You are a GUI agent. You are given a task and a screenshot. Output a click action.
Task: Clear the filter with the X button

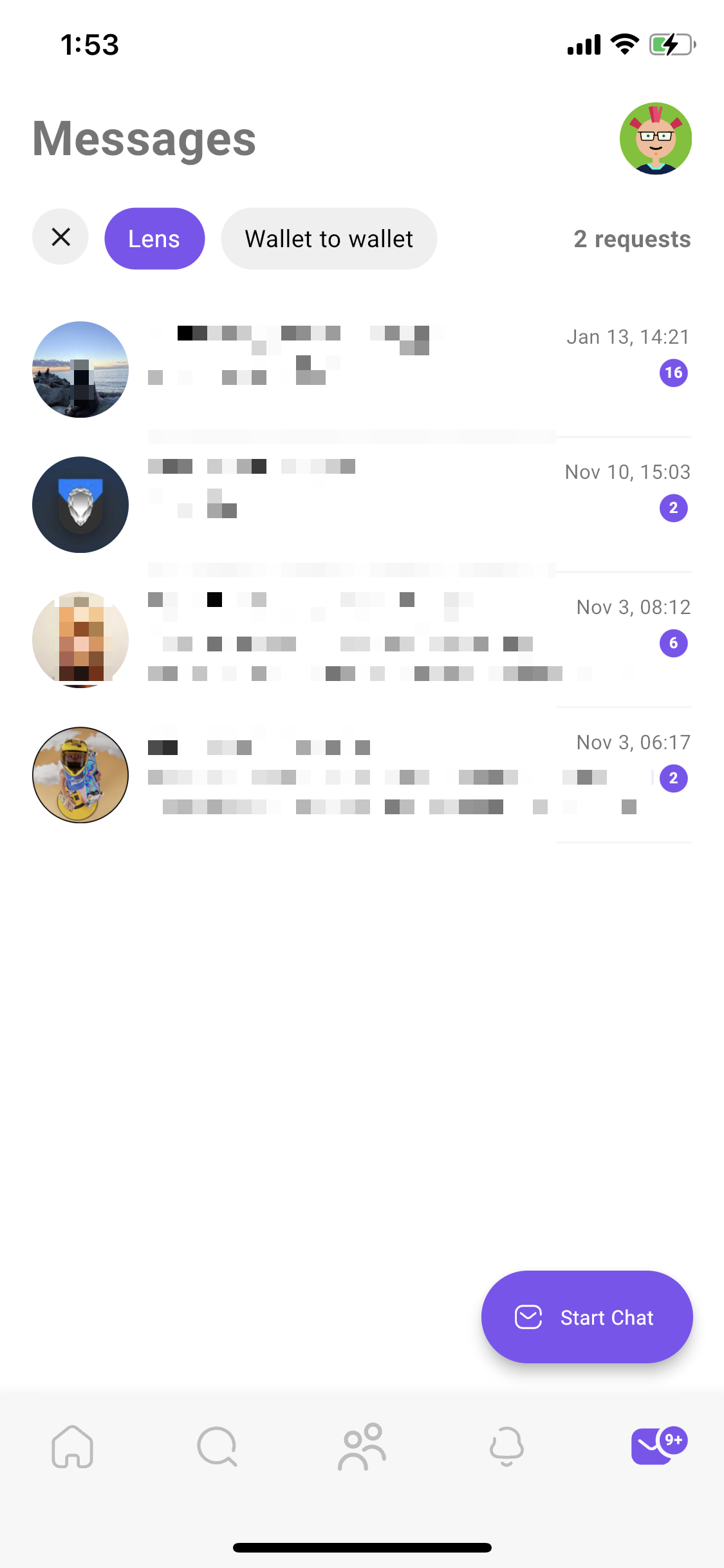coord(60,238)
